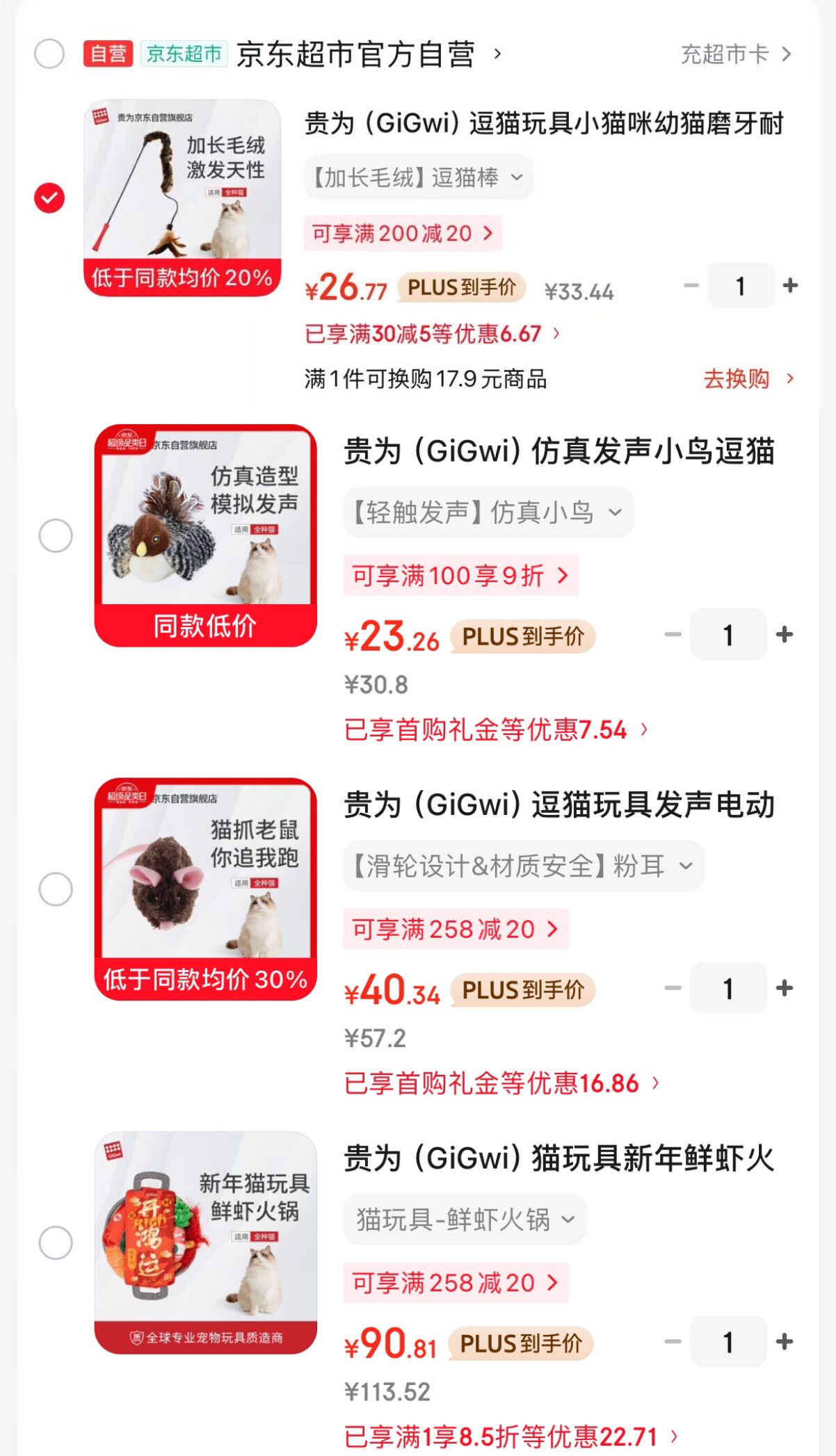View 可享满200减20 promotion
Screen dimensions: 836x1456
coord(402,234)
